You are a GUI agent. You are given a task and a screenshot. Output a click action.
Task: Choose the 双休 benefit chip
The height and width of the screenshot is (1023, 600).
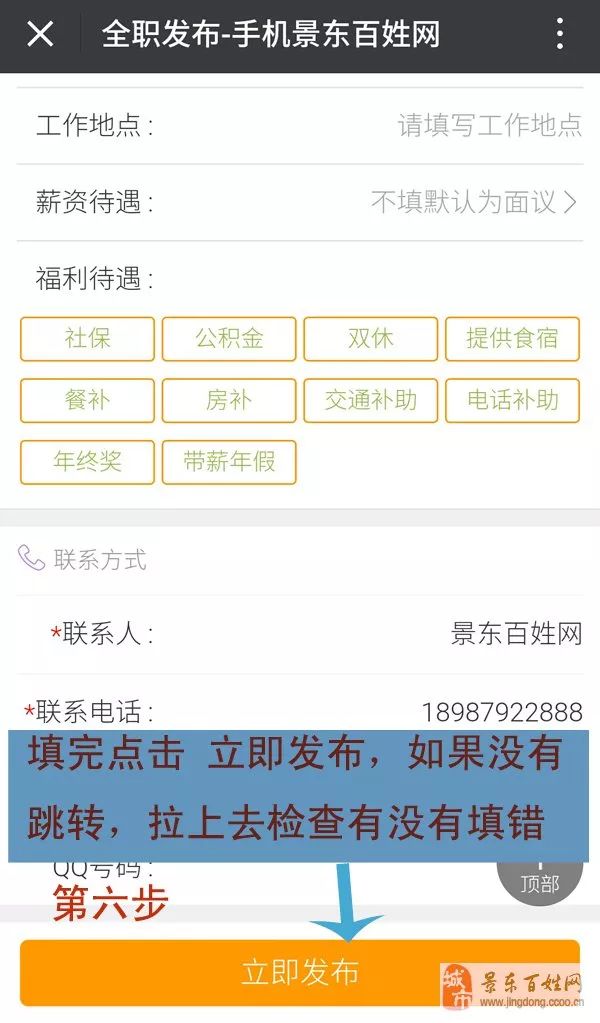[371, 339]
